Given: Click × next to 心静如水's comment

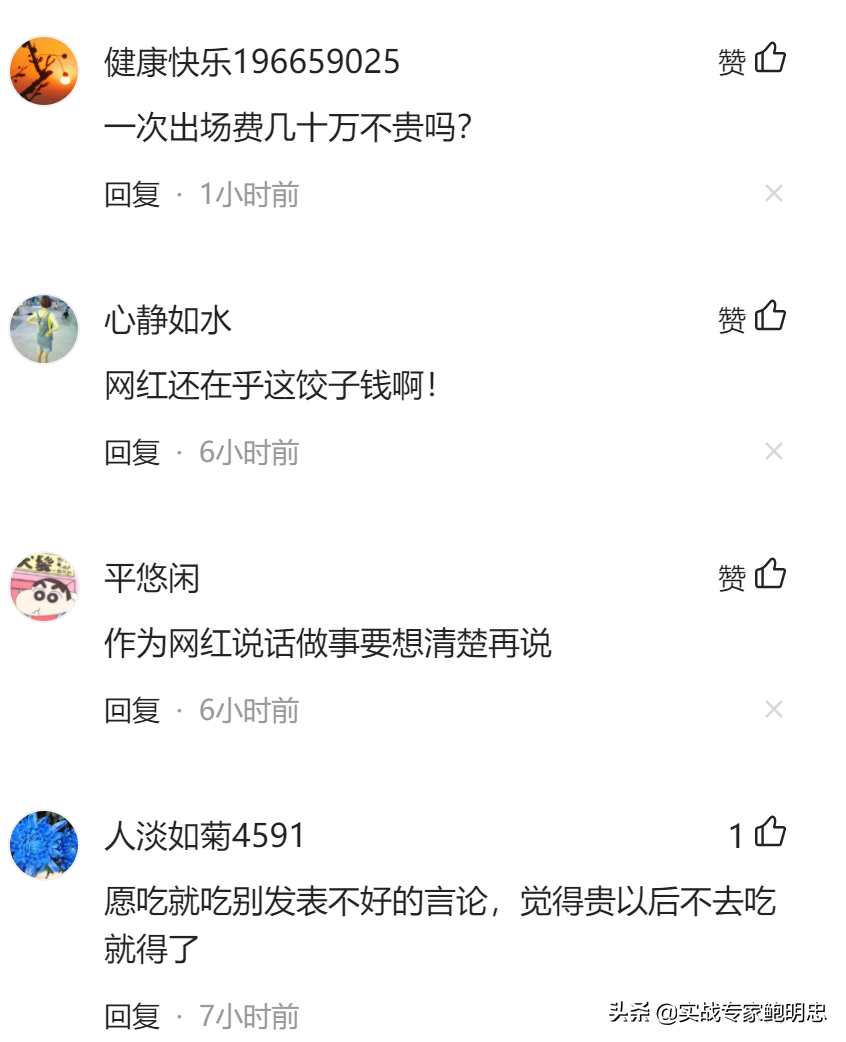Looking at the screenshot, I should click(775, 451).
